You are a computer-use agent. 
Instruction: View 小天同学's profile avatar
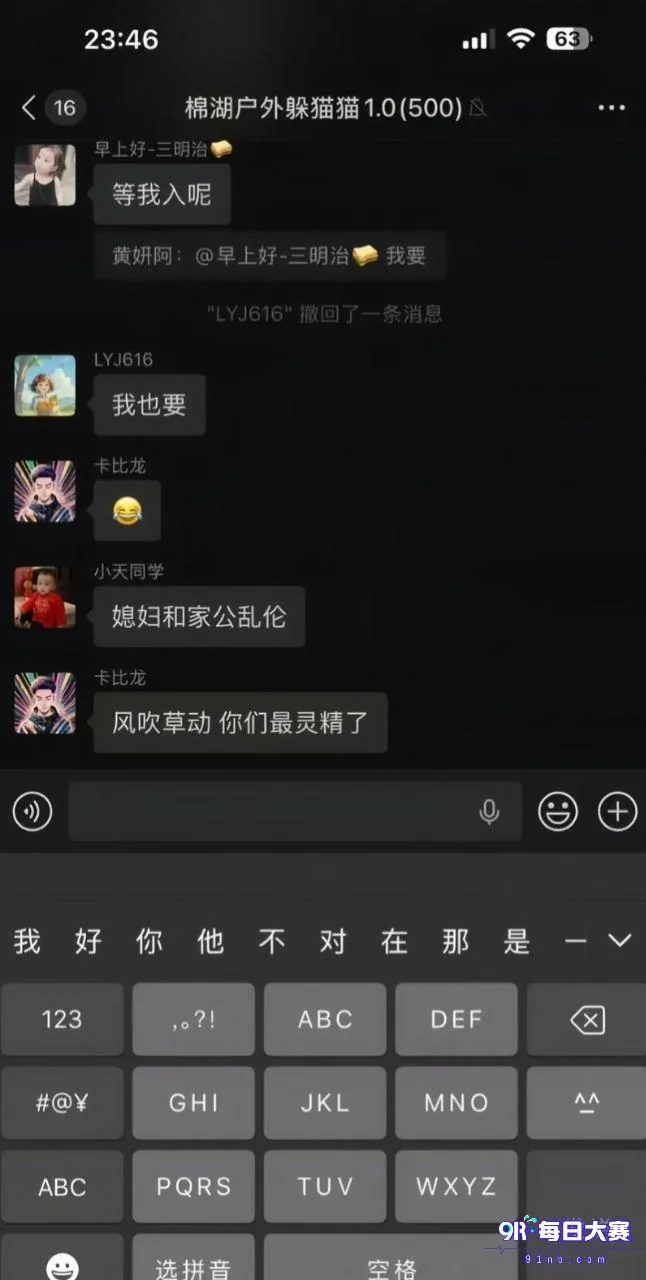tap(45, 597)
